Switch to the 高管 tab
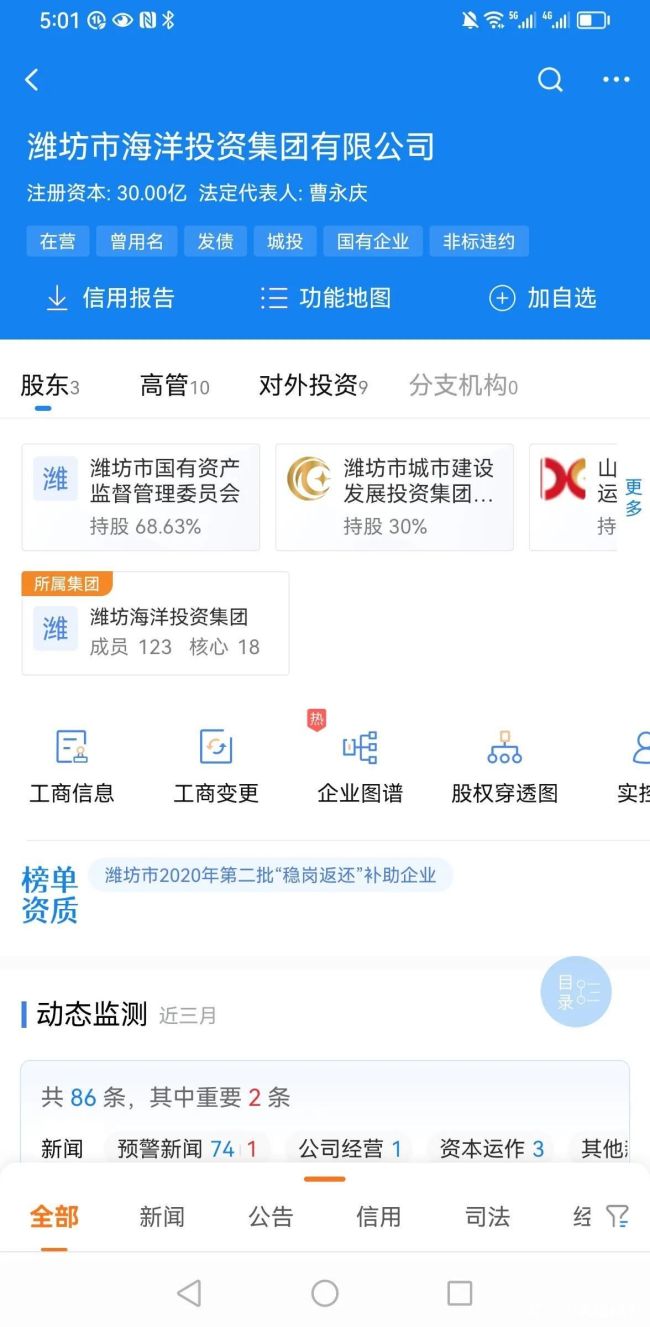650x1327 pixels. pyautogui.click(x=174, y=386)
